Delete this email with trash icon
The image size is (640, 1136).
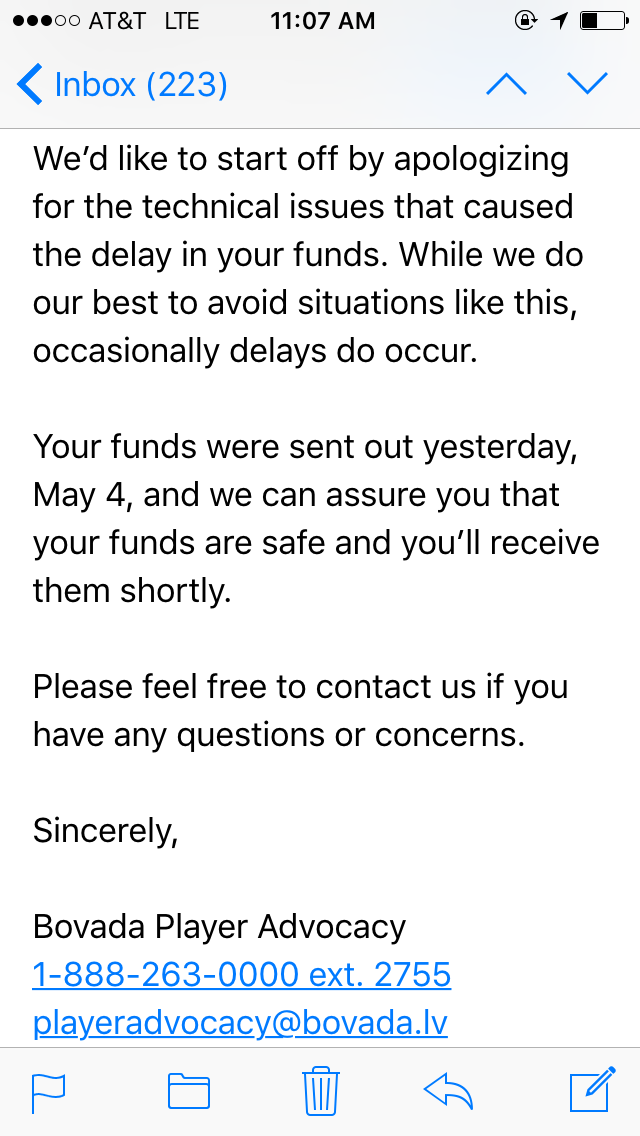[320, 1090]
